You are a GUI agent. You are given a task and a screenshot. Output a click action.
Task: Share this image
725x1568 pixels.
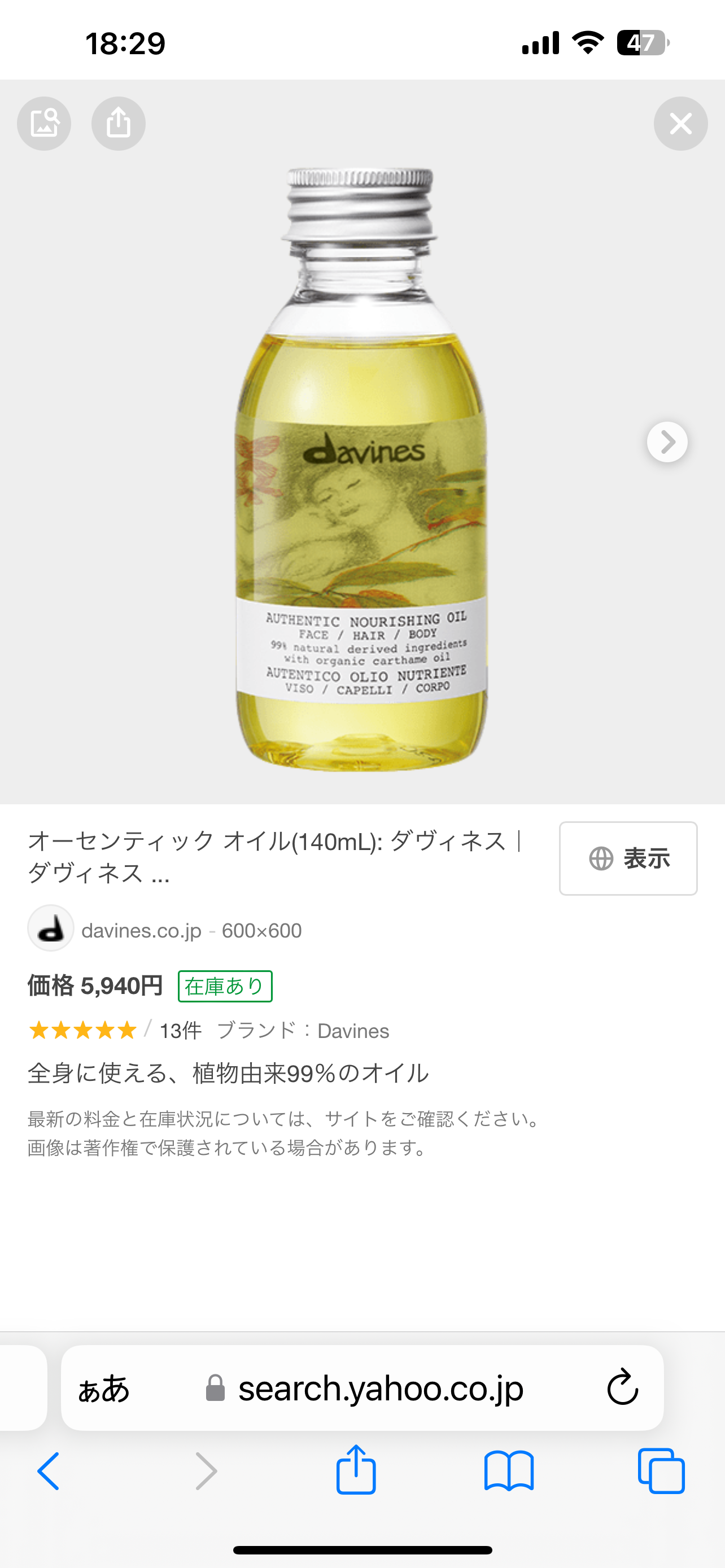118,124
